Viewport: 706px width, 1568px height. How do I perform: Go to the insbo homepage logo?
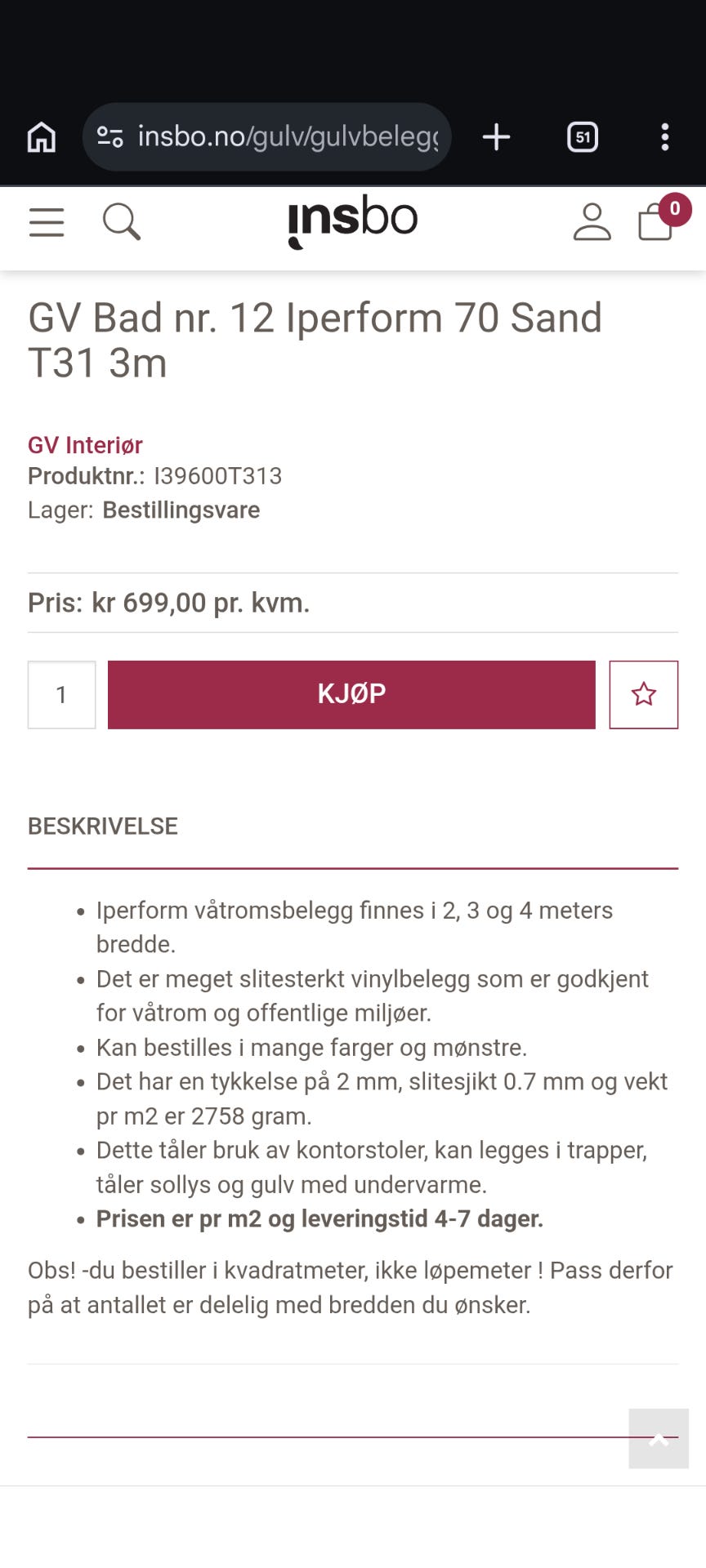click(353, 221)
